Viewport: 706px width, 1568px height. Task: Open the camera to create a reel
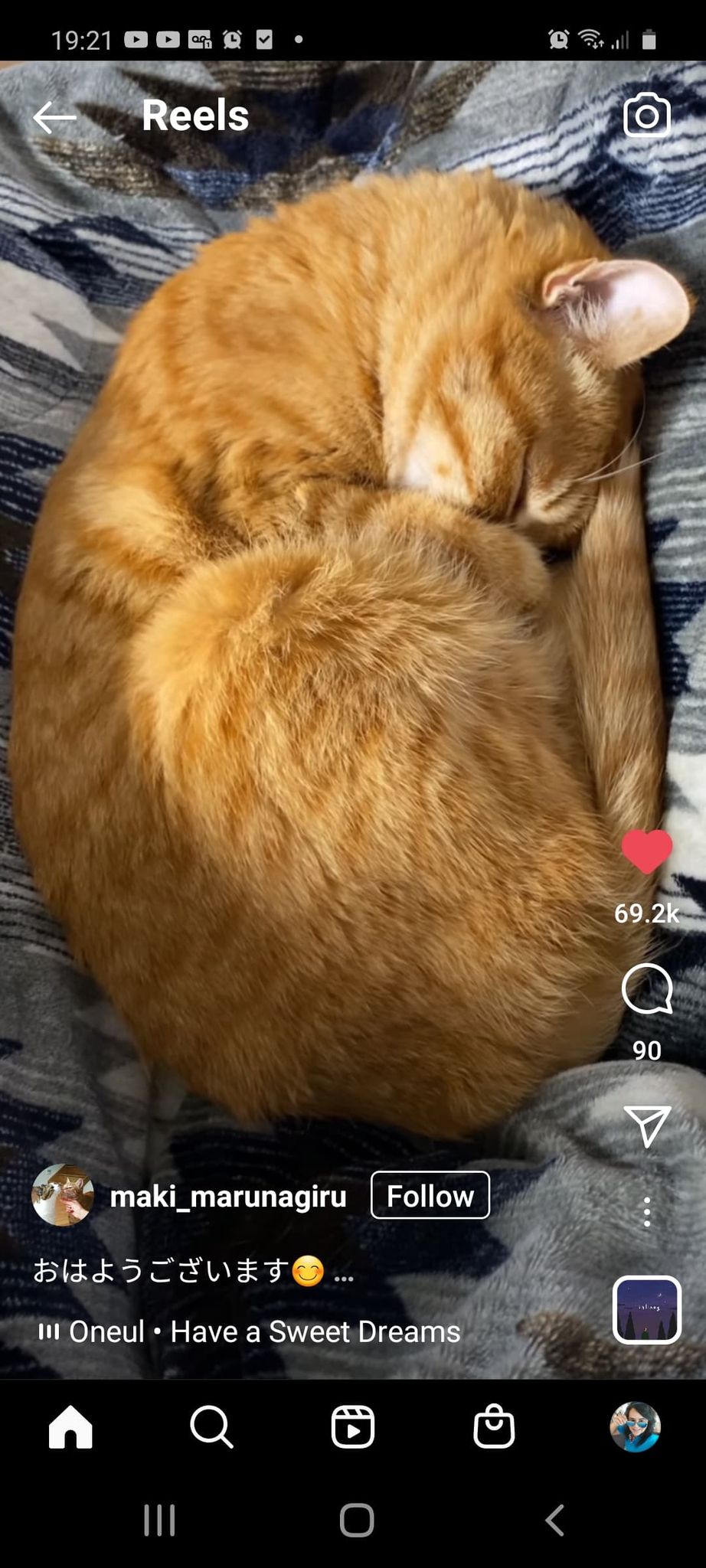click(x=647, y=116)
